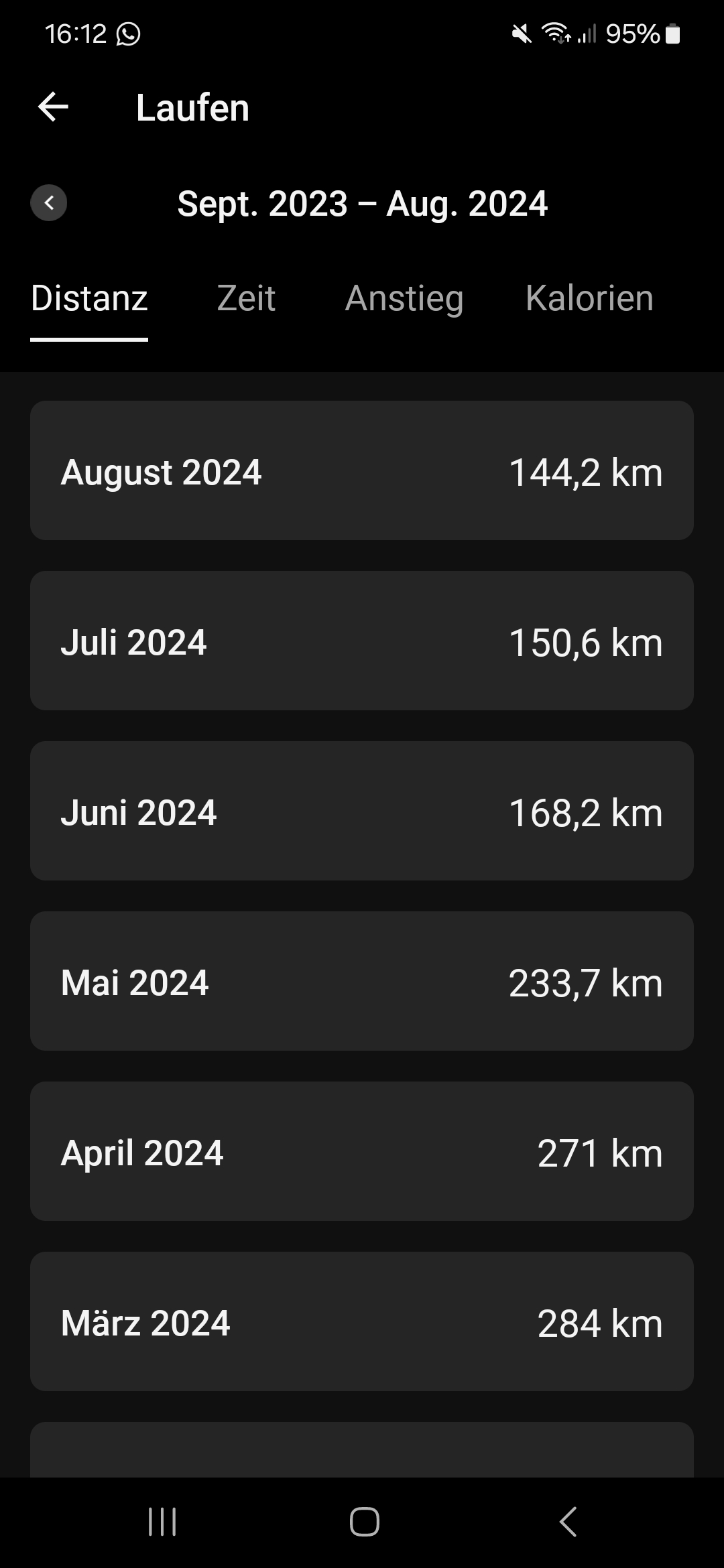Show the previous period before Sept. 2023
The image size is (724, 1568).
click(x=49, y=202)
